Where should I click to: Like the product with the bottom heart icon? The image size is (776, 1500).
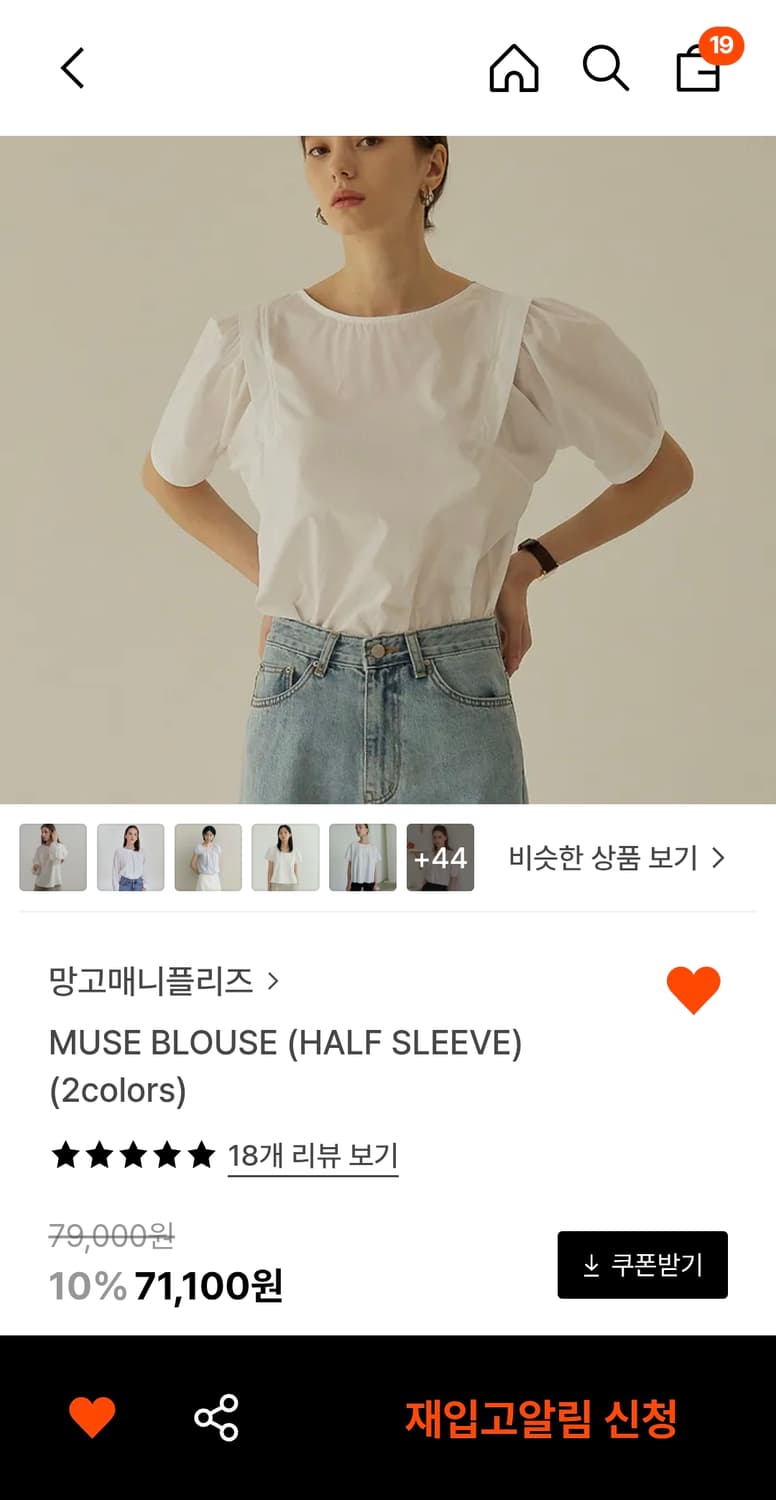coord(93,1416)
